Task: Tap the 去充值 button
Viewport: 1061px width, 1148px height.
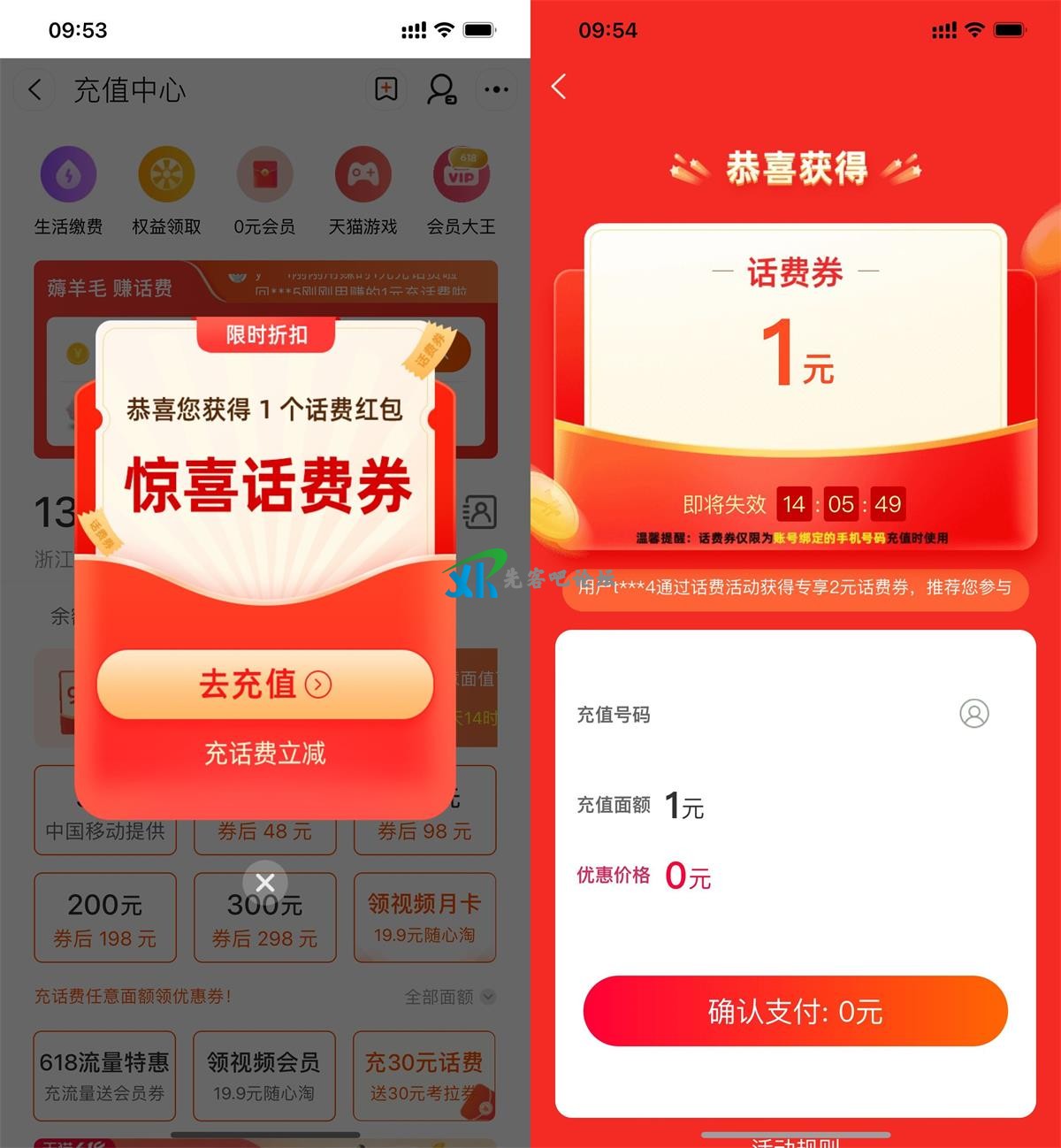Action: (x=264, y=685)
